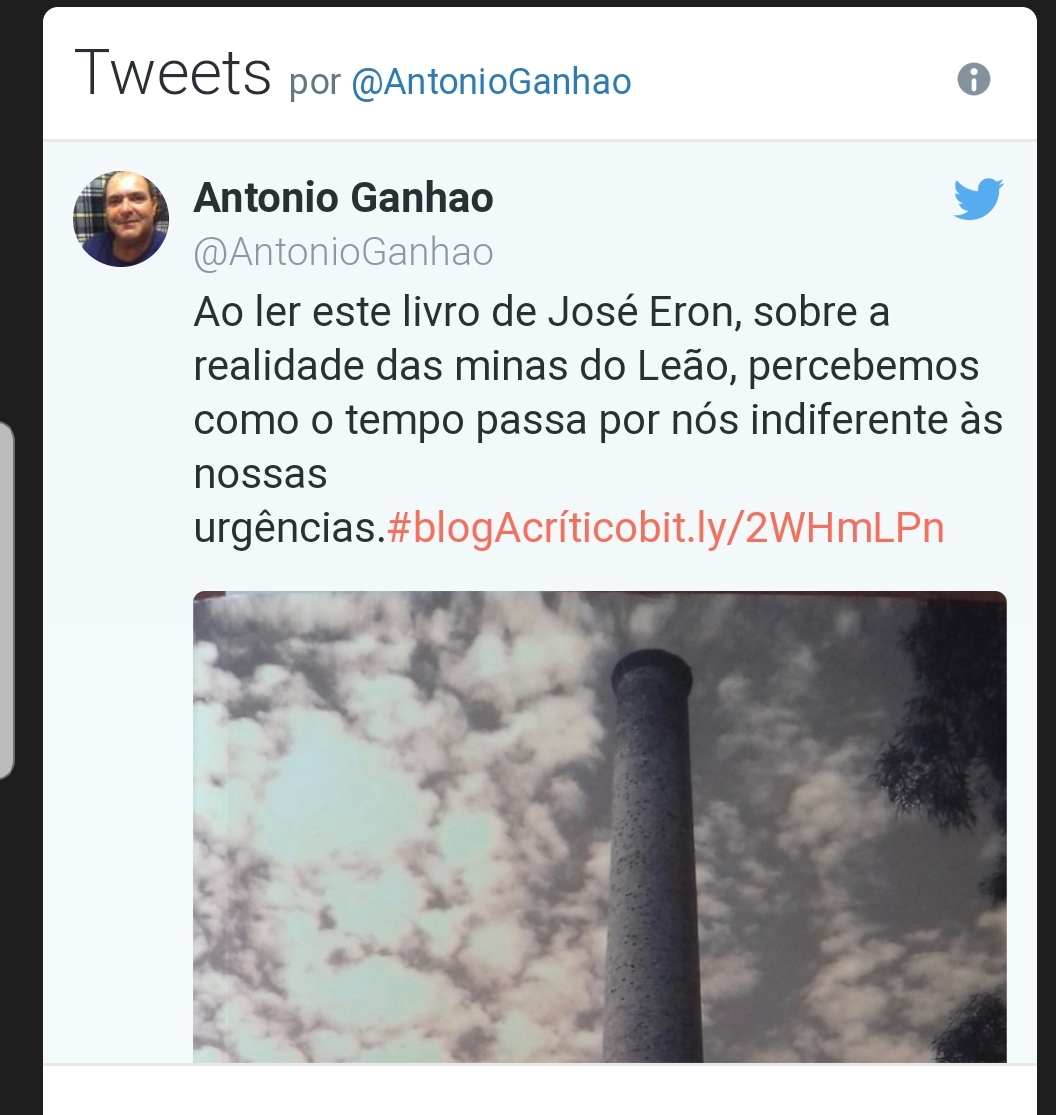Open the tweet's chimney photo
The width and height of the screenshot is (1056, 1115).
pyautogui.click(x=599, y=826)
